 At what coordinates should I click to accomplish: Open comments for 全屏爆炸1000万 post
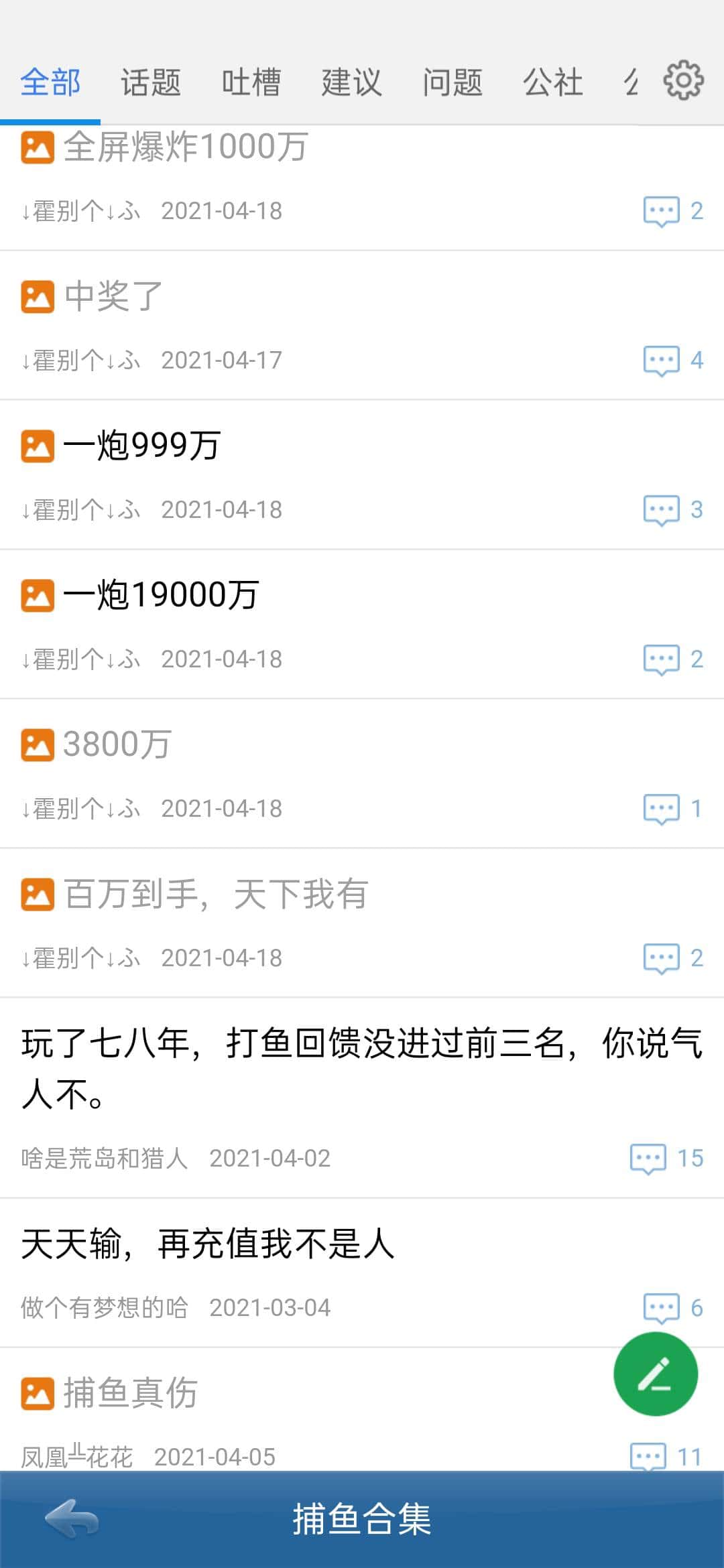tap(662, 210)
